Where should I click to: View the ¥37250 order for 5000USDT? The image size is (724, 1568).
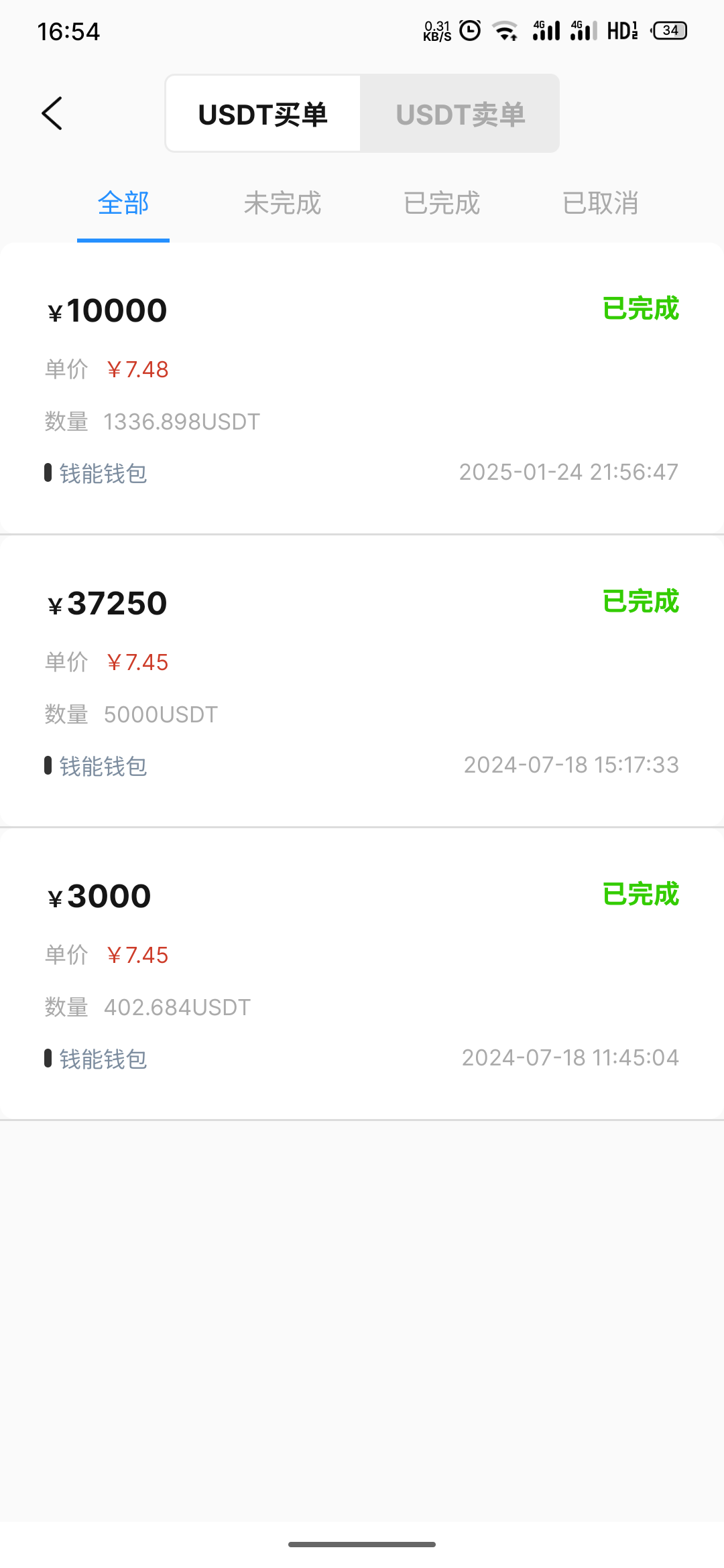click(362, 681)
